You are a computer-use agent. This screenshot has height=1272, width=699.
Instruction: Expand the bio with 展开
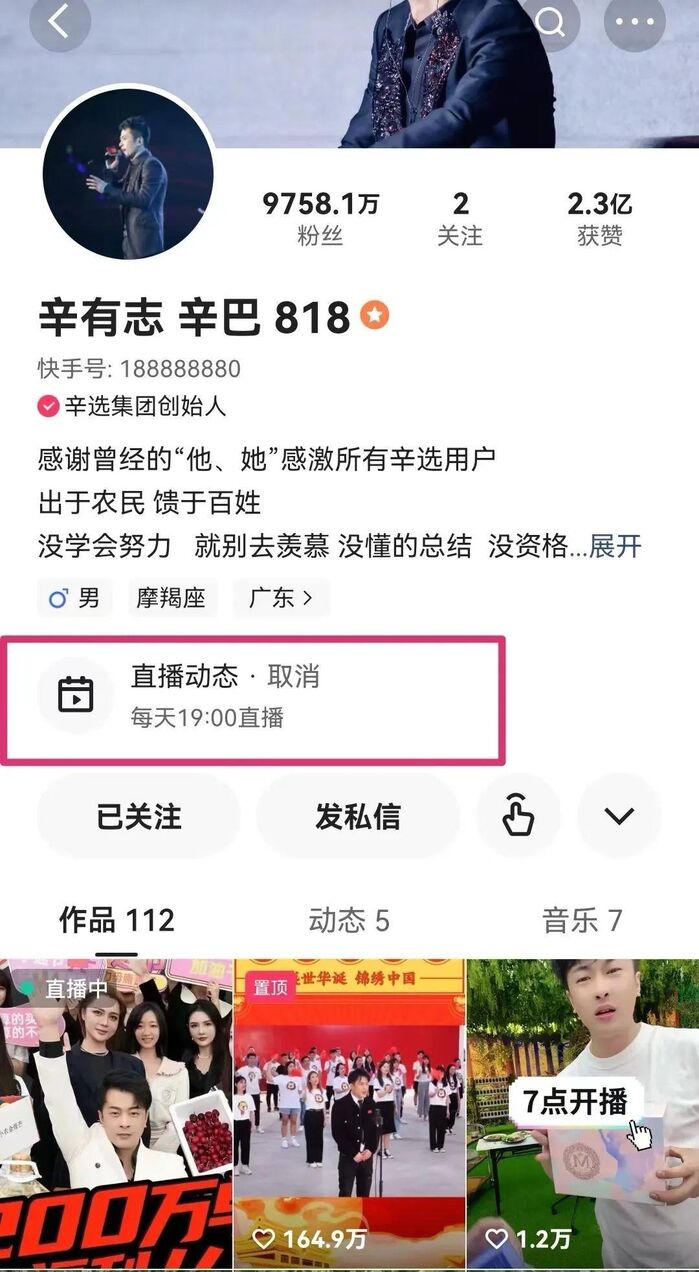click(x=615, y=547)
